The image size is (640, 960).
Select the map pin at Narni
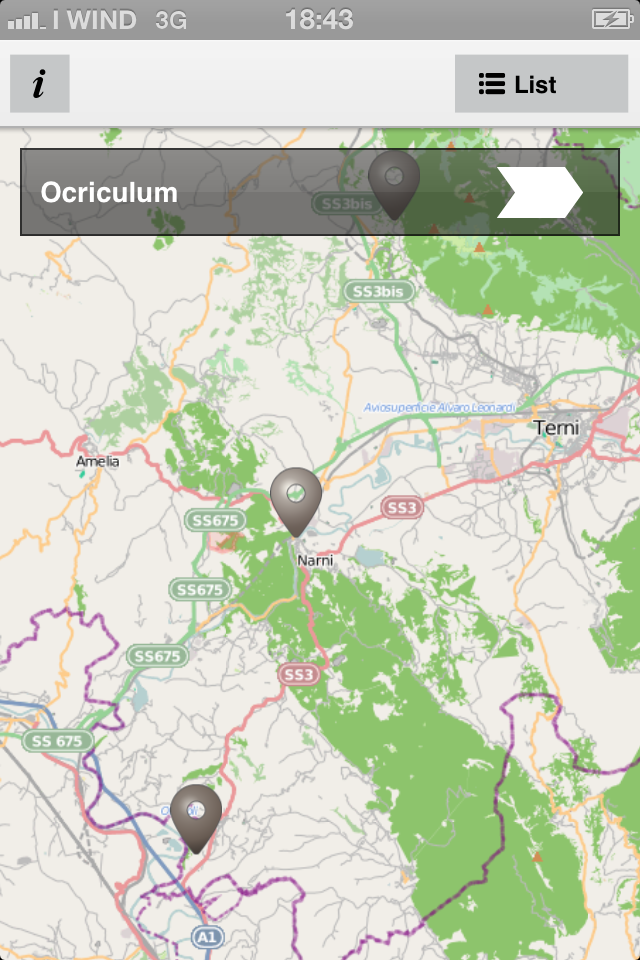[x=296, y=497]
